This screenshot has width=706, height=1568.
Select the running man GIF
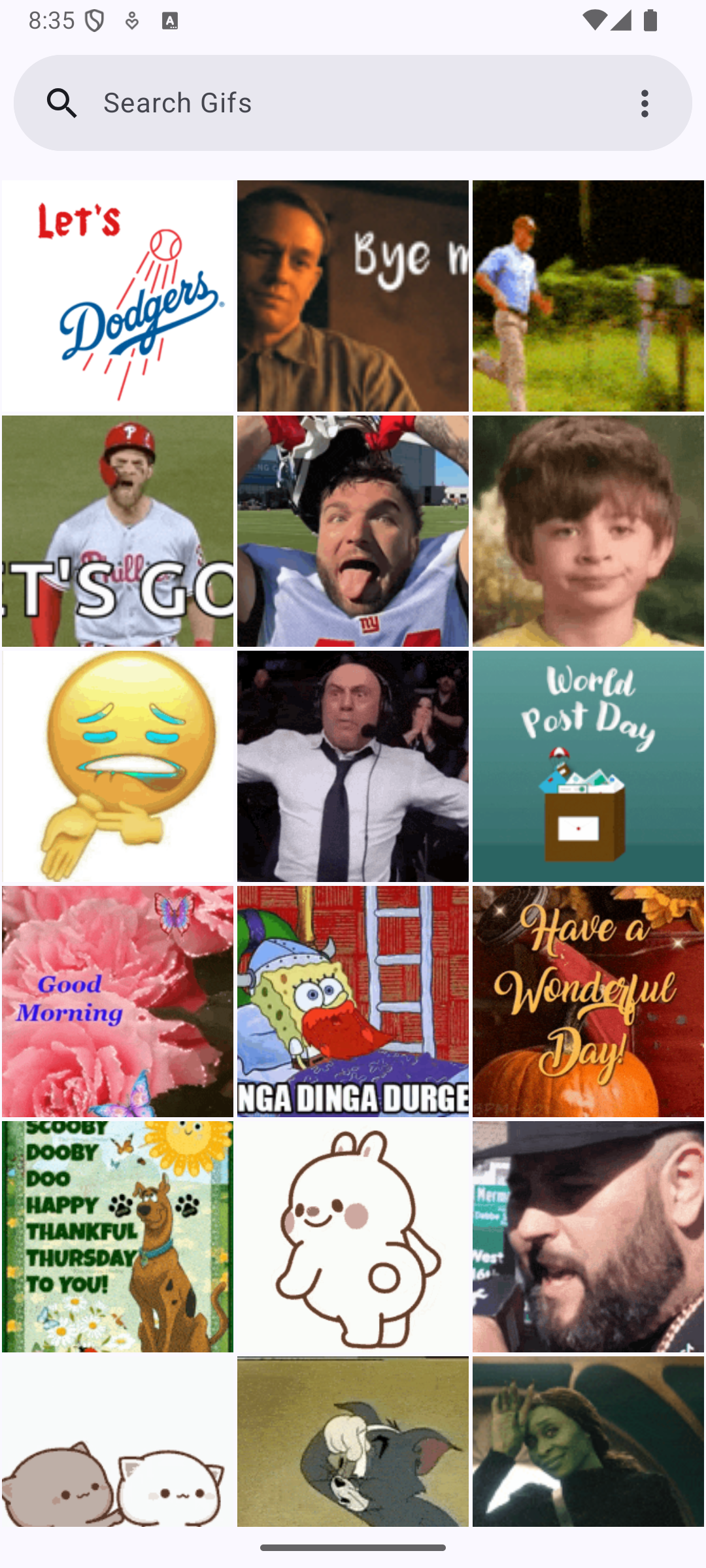588,296
